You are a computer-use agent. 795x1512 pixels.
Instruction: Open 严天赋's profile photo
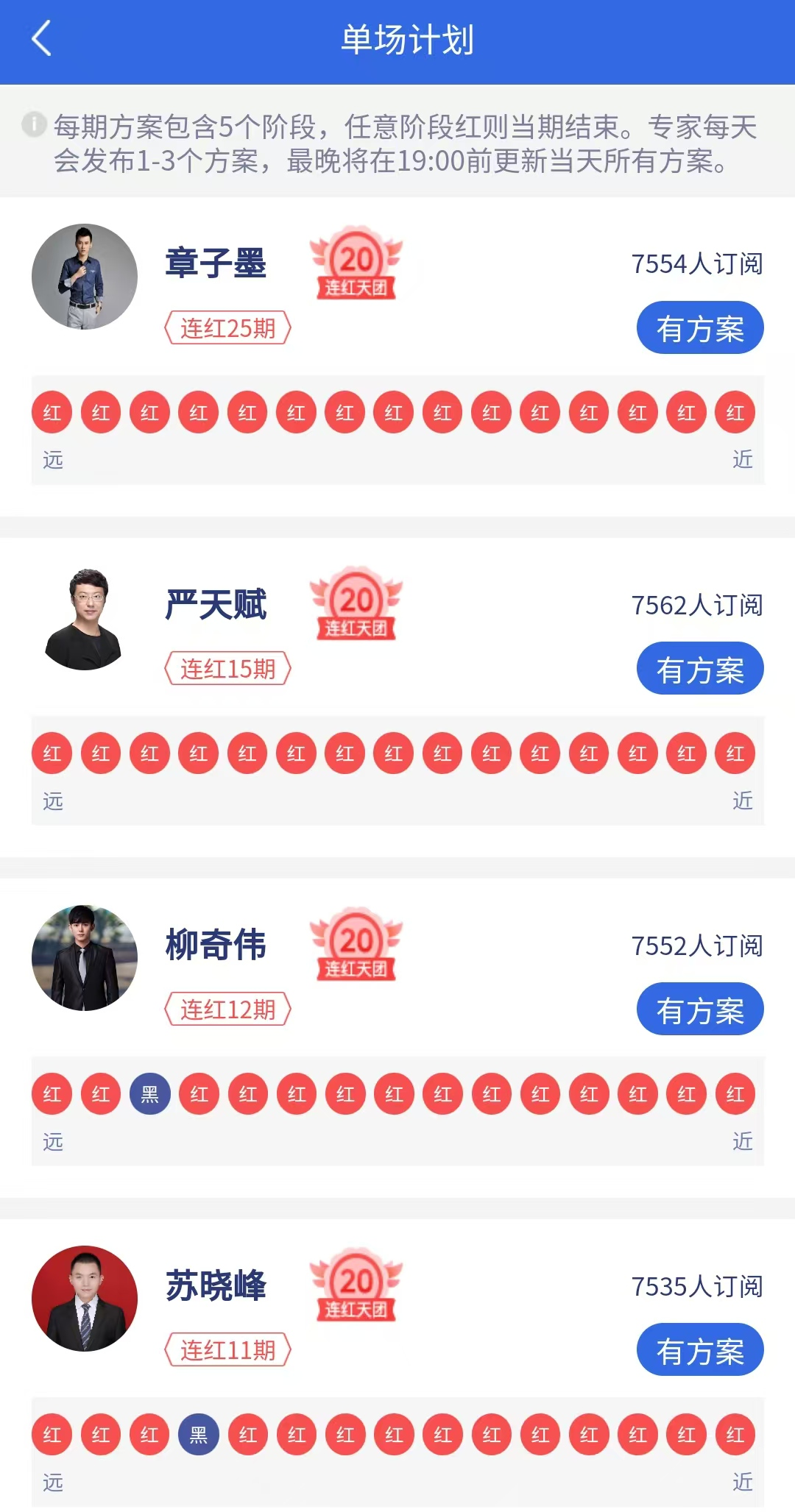pos(85,618)
